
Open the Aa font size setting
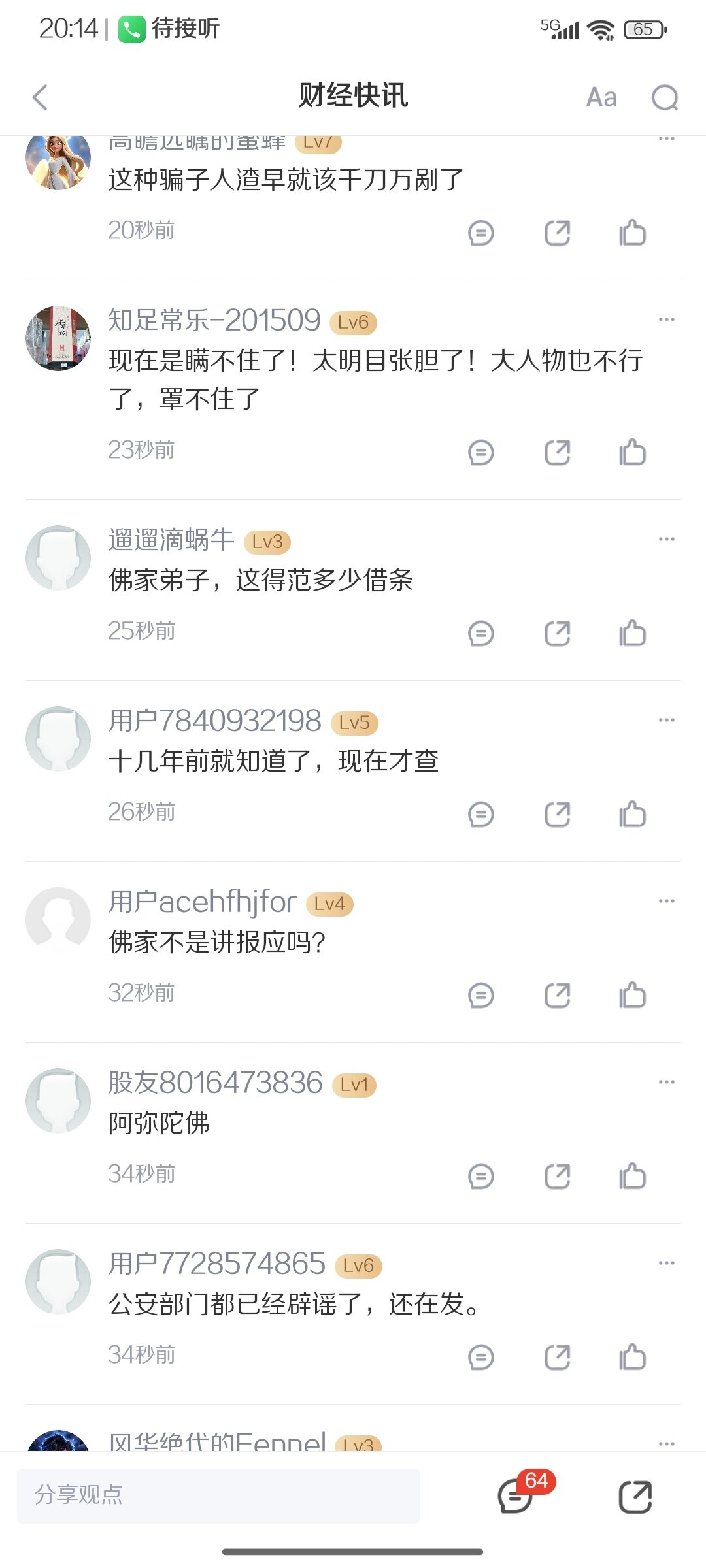click(x=601, y=98)
